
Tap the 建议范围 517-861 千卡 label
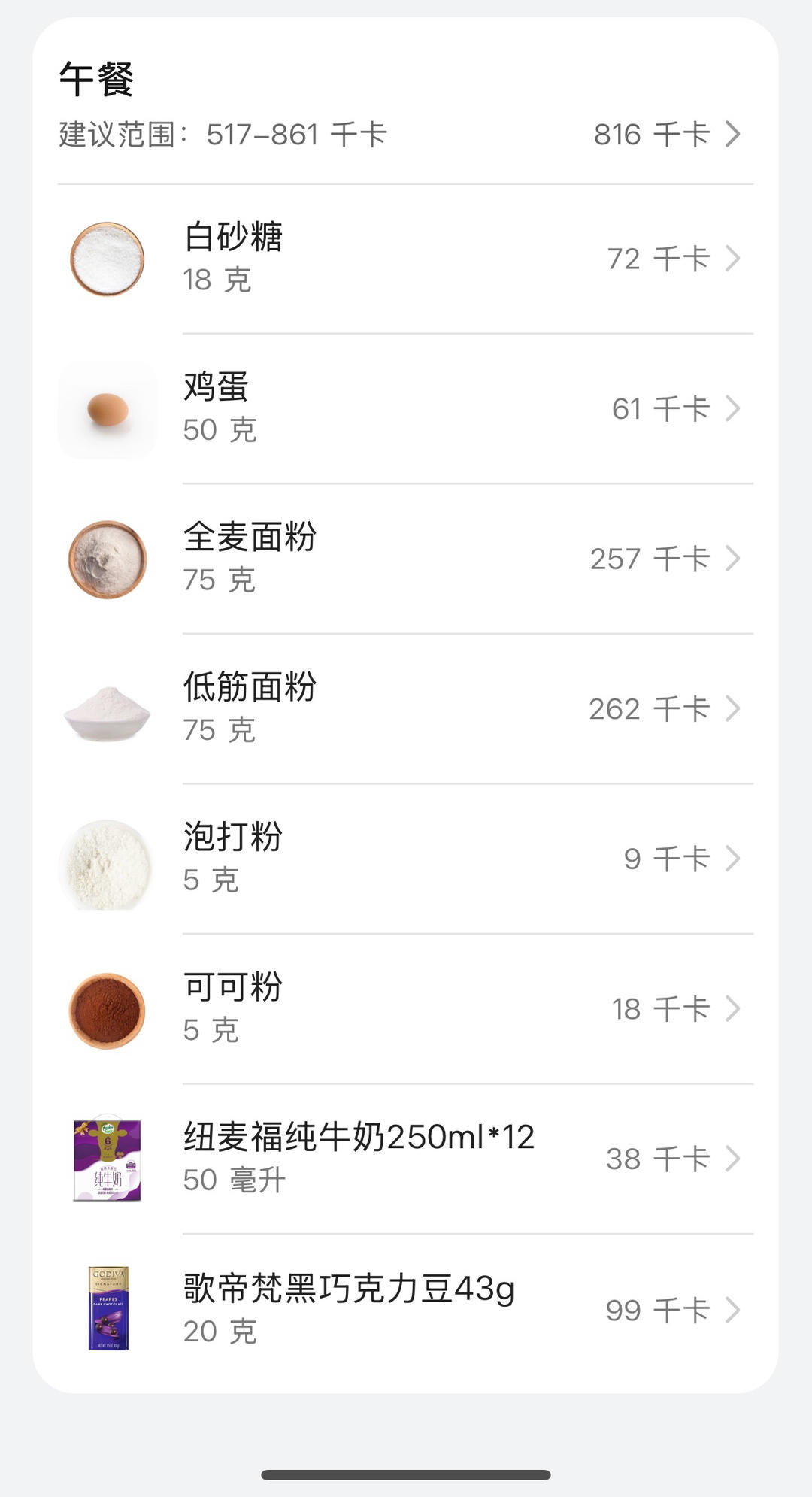(222, 135)
